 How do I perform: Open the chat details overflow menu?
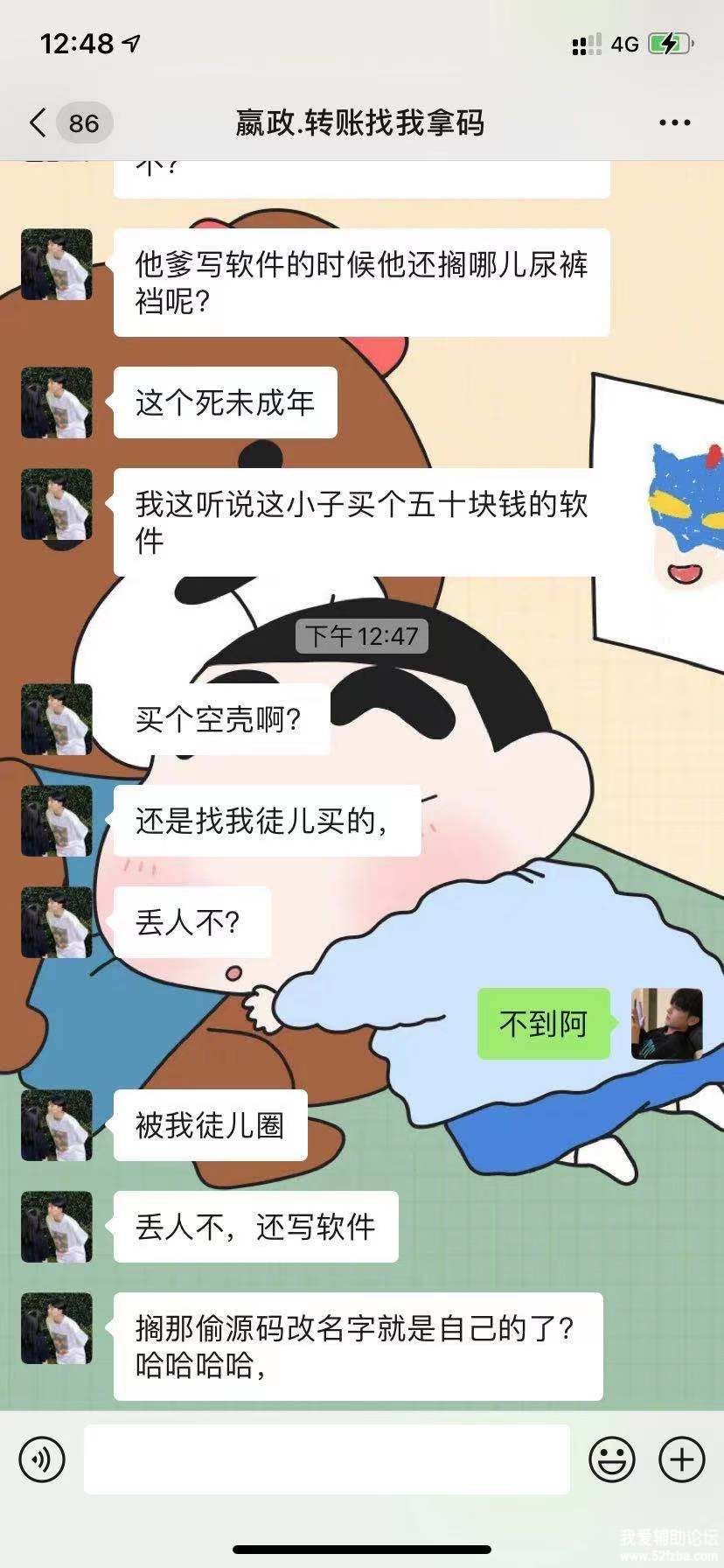point(674,123)
